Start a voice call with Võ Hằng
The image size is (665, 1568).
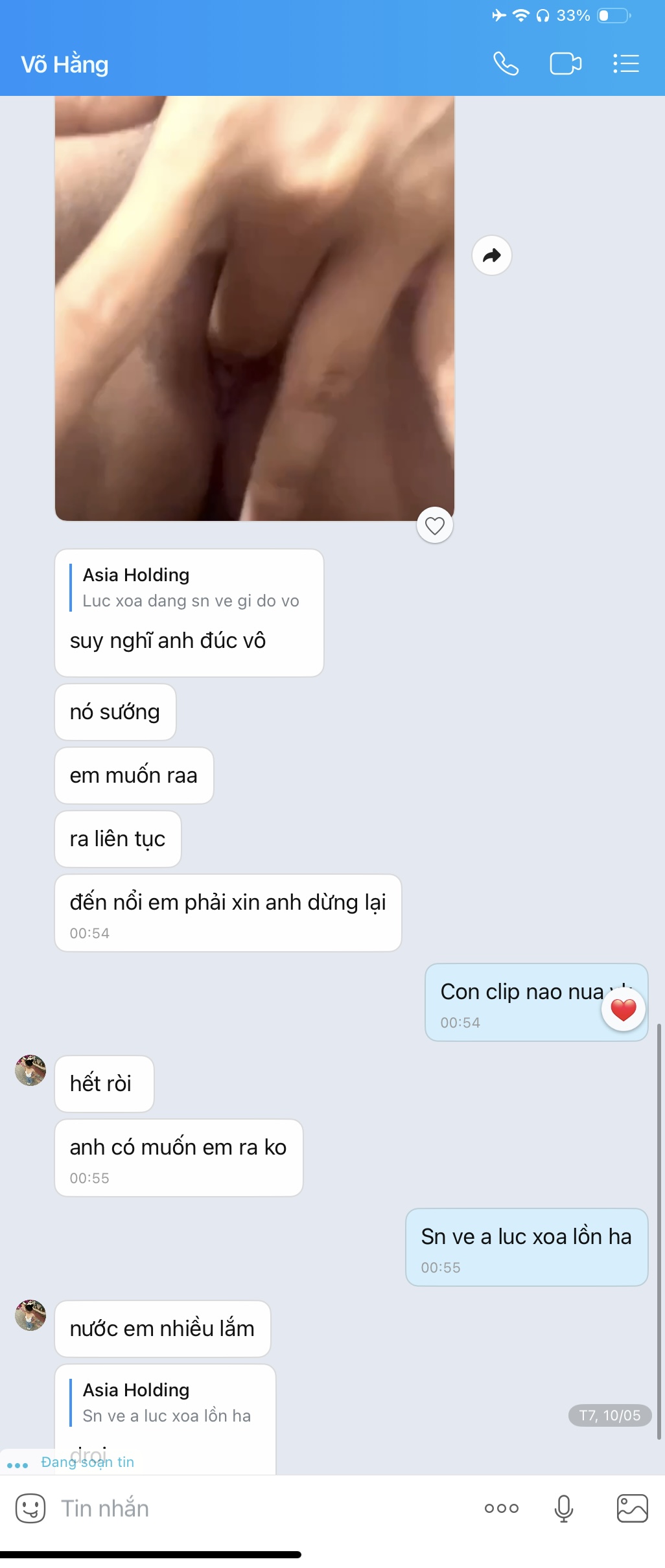pyautogui.click(x=506, y=64)
